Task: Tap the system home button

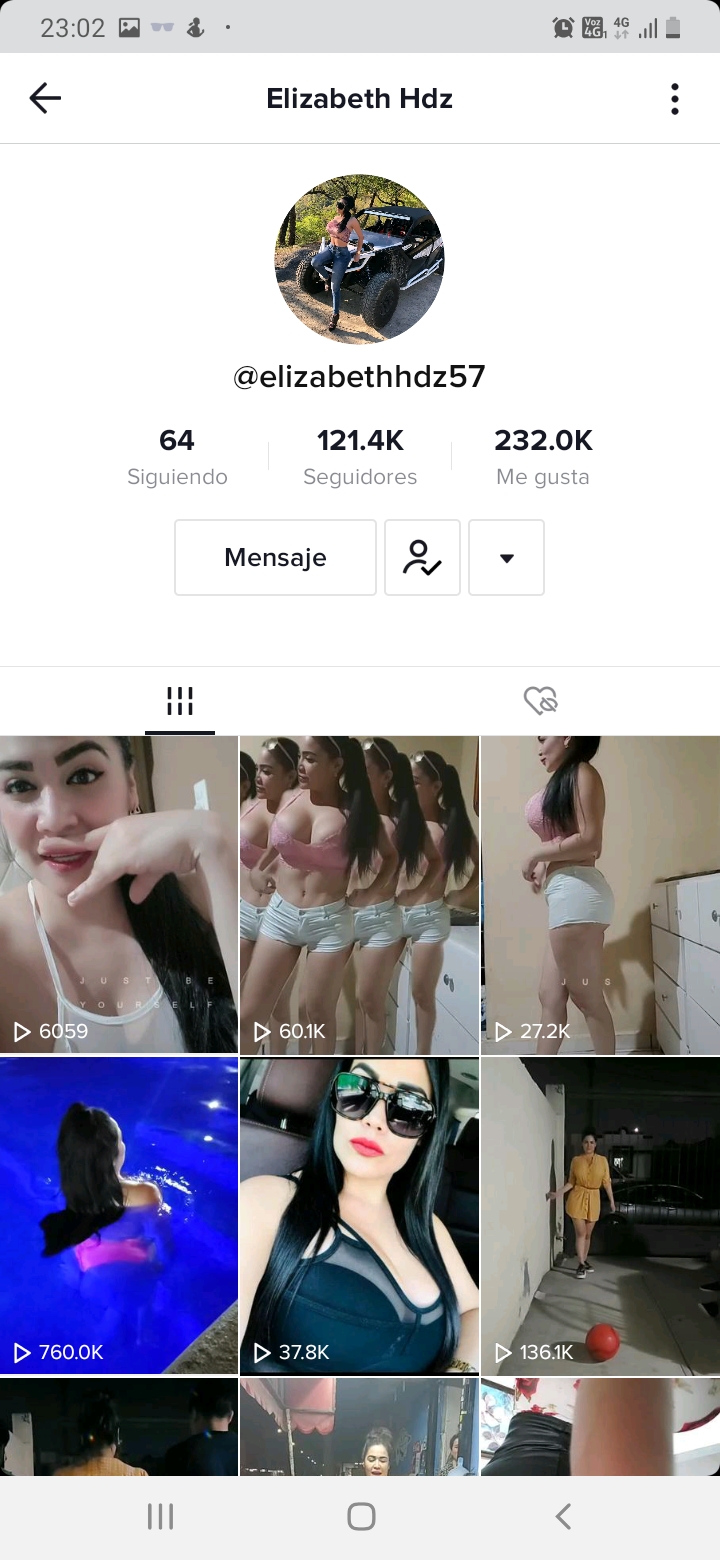Action: (x=361, y=1517)
